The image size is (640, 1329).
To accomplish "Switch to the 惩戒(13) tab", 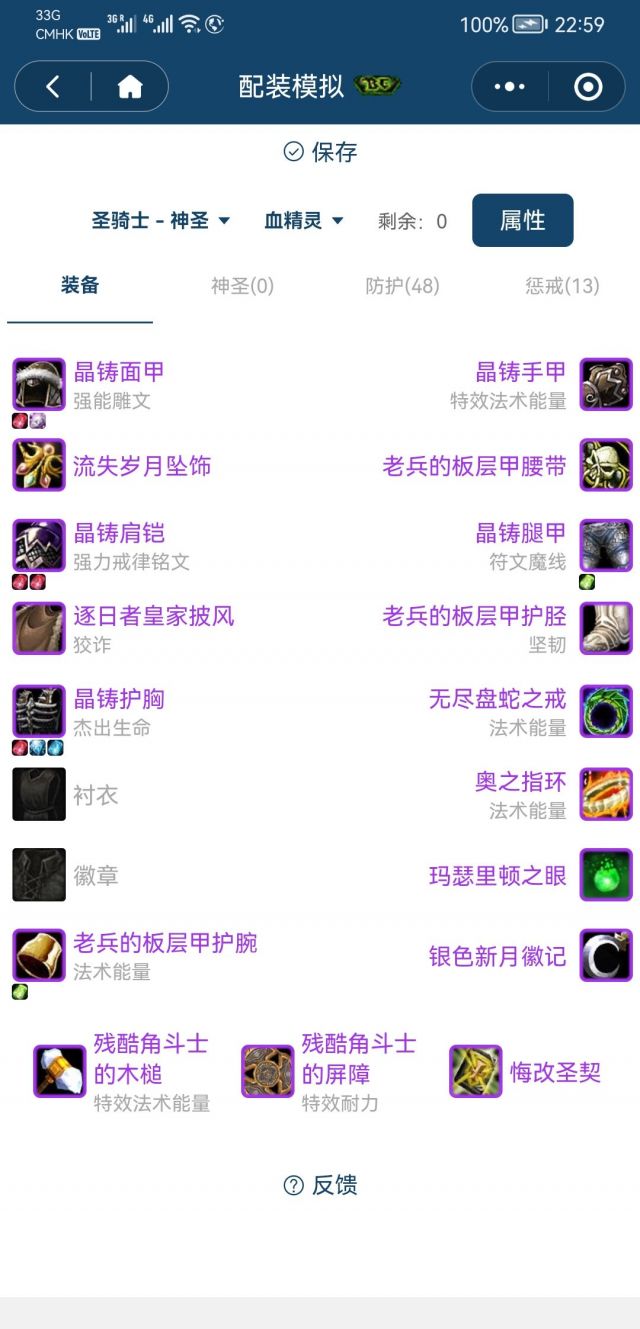I will pos(561,286).
